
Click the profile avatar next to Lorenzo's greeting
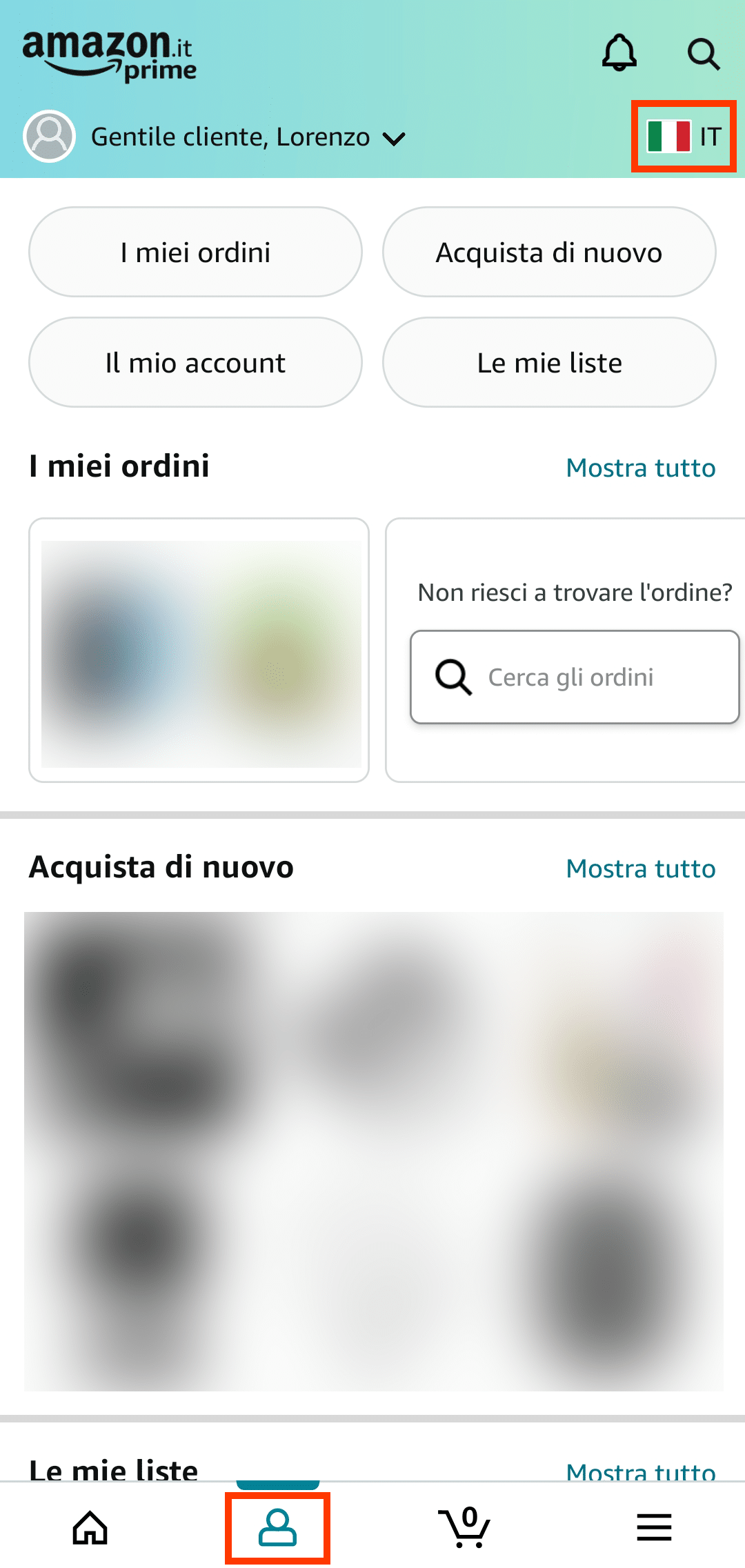point(48,137)
